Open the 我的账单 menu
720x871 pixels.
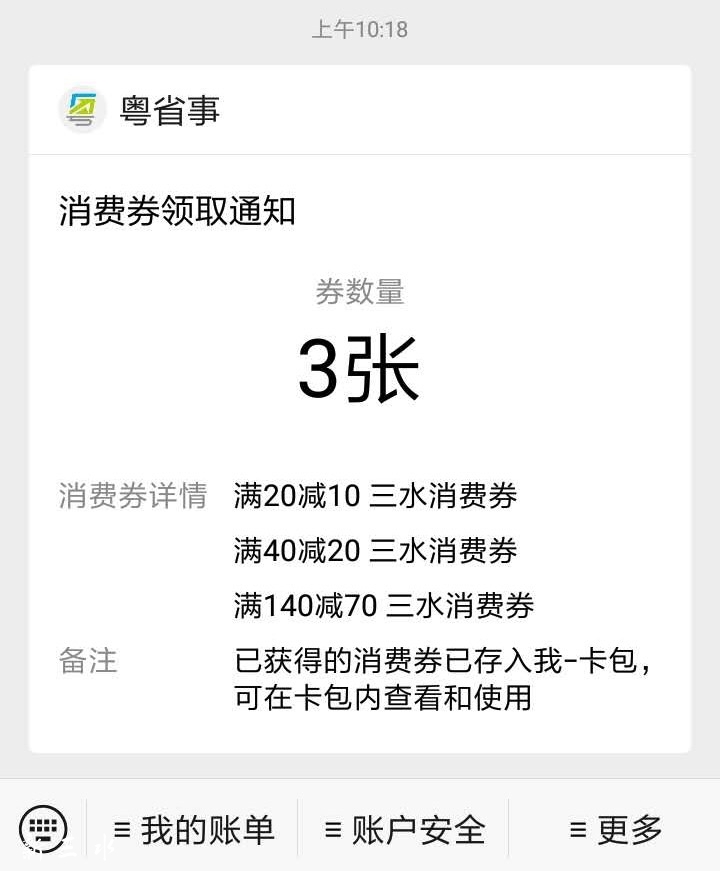coord(193,829)
